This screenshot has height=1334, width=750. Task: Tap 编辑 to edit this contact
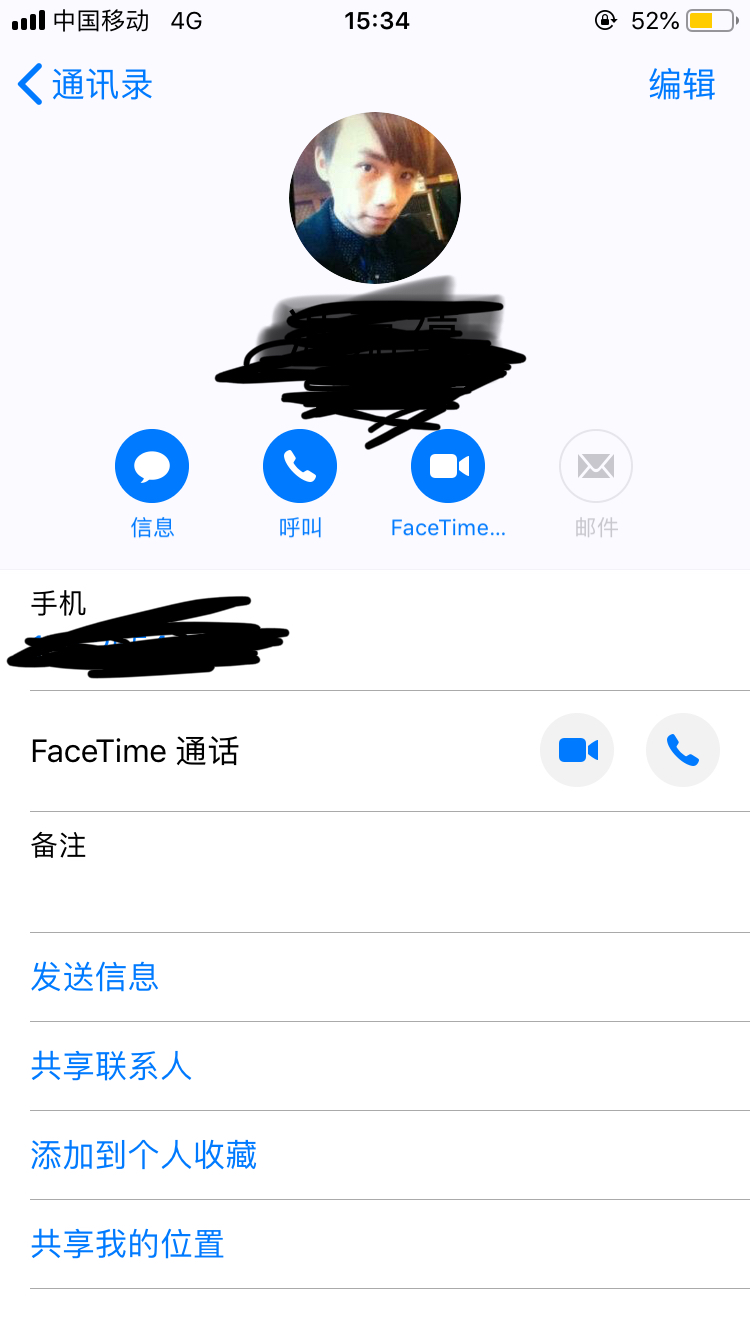[x=682, y=85]
